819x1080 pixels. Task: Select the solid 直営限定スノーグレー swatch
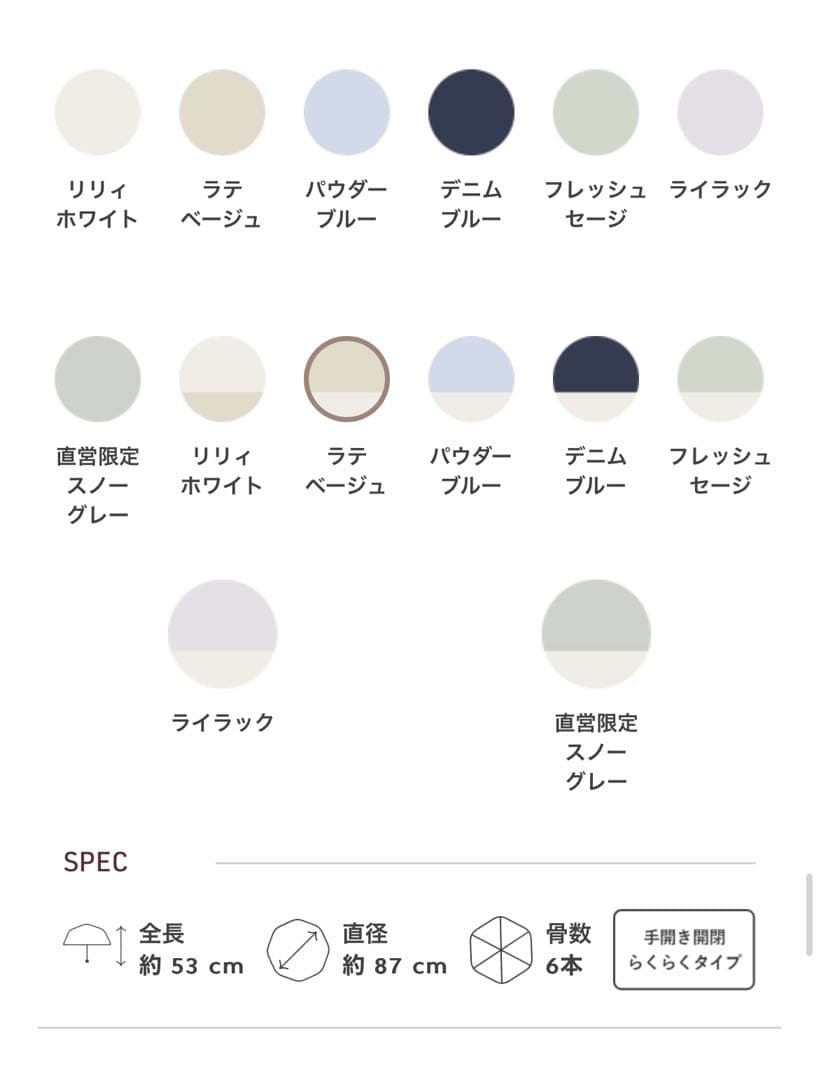(x=97, y=379)
